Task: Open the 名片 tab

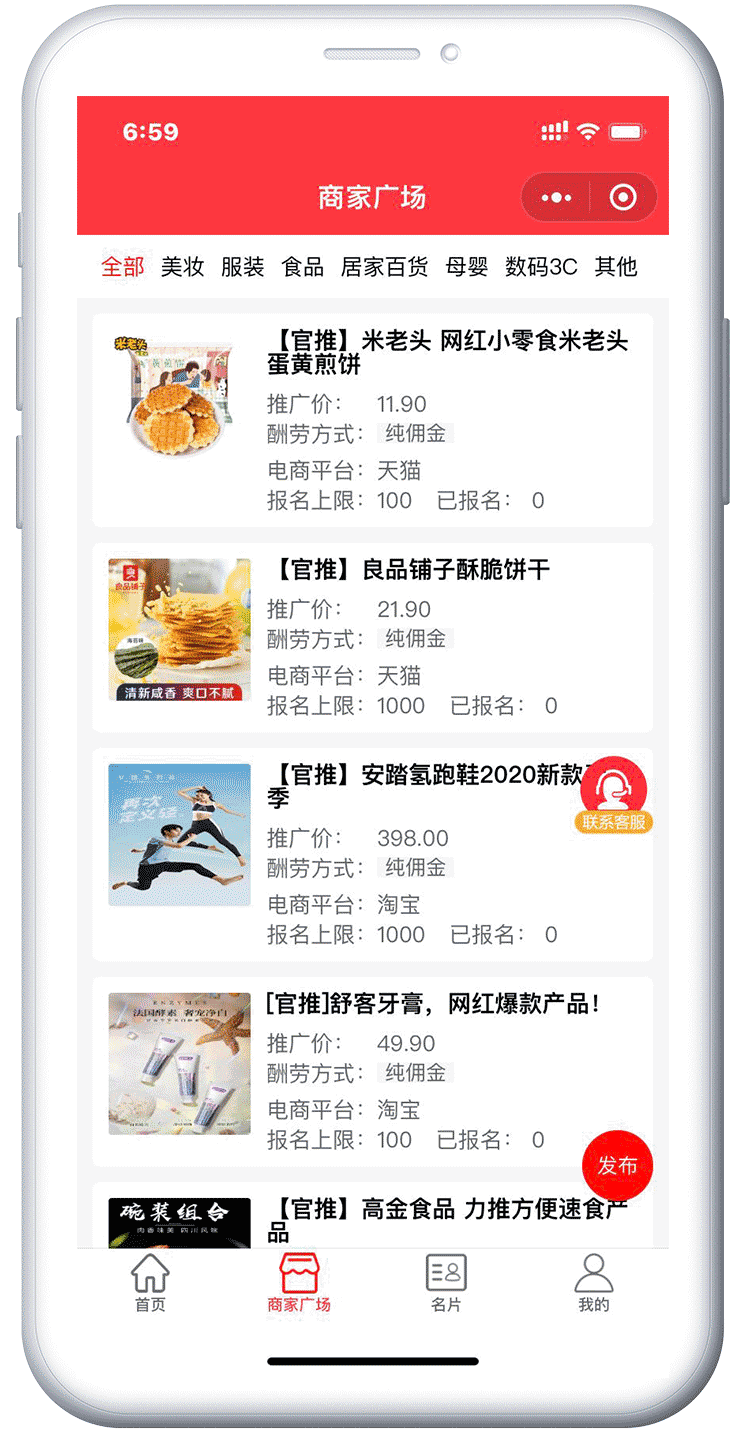Action: point(446,1283)
